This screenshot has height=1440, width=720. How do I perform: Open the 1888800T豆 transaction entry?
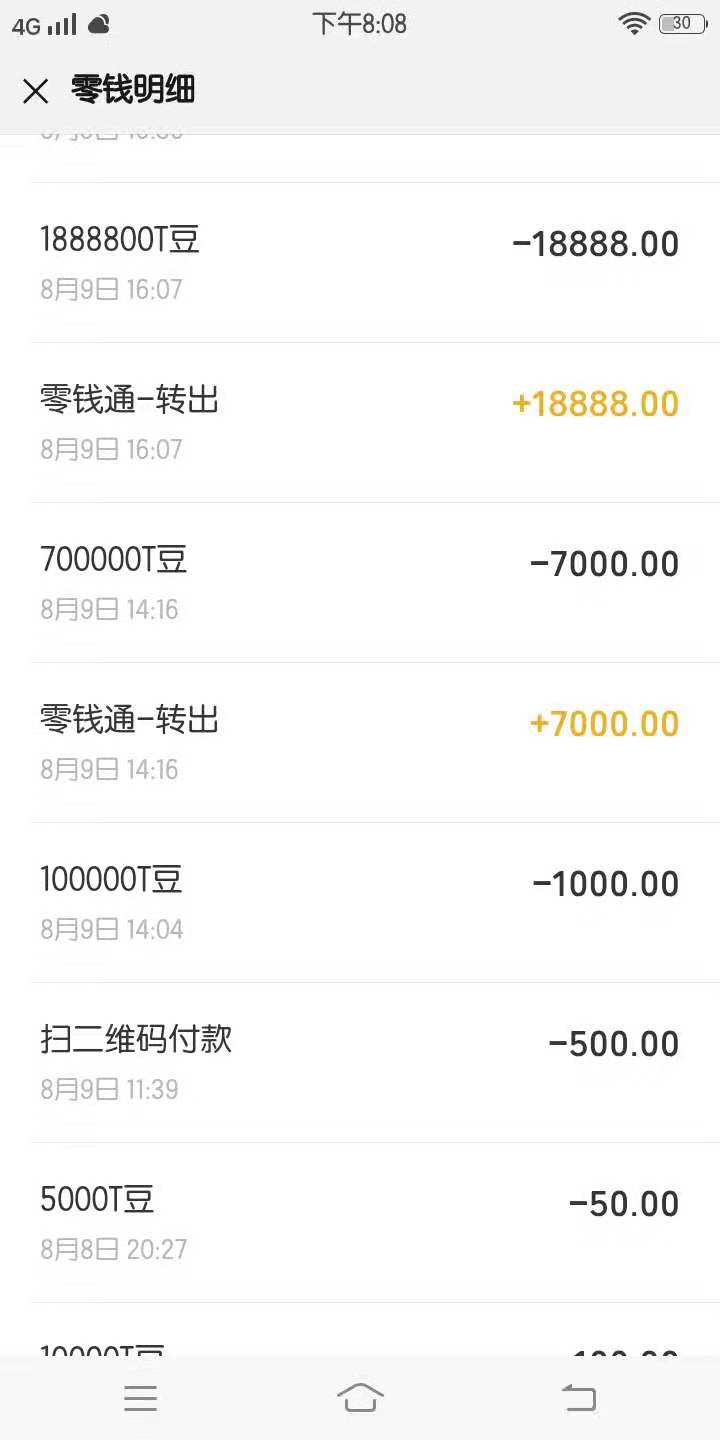(x=360, y=263)
